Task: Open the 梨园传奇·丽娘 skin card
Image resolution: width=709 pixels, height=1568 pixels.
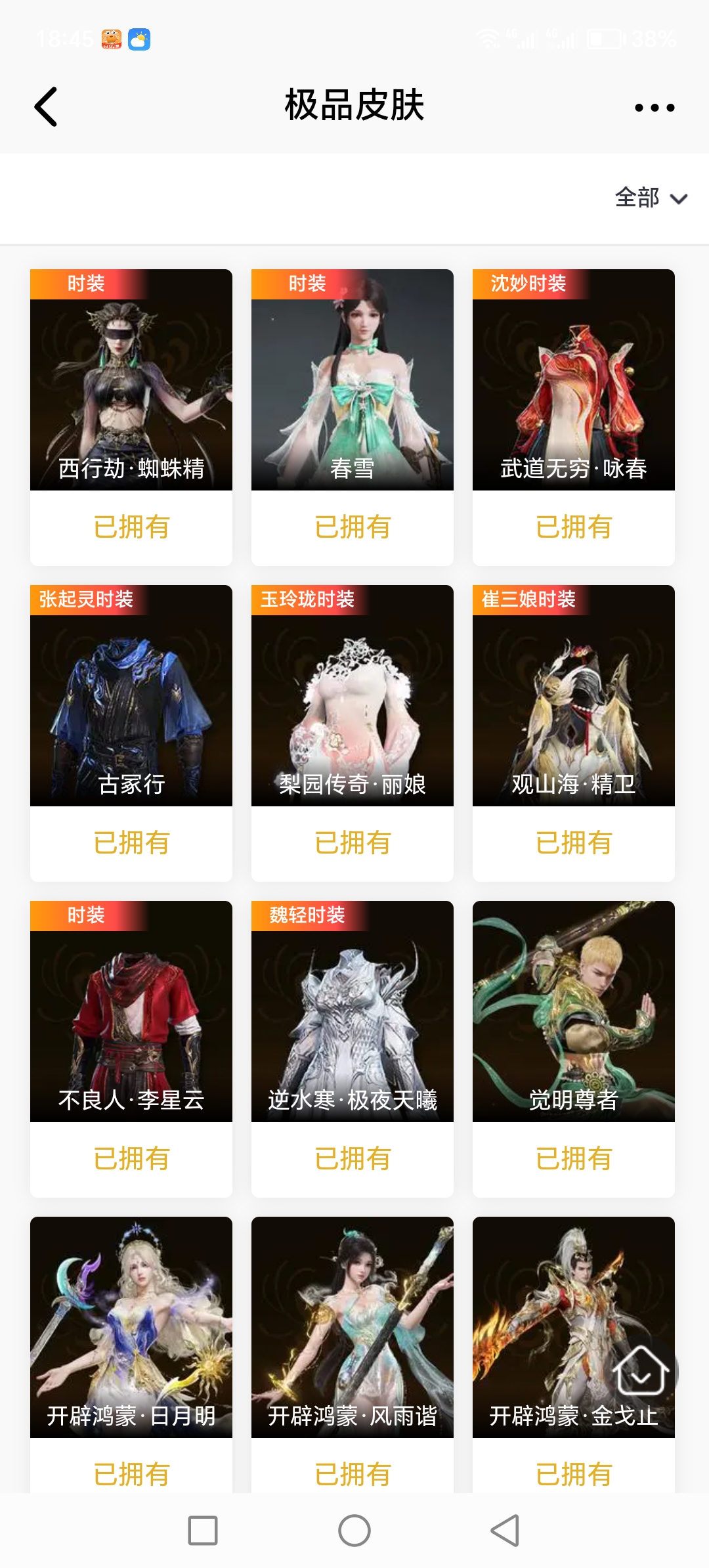Action: [x=353, y=696]
